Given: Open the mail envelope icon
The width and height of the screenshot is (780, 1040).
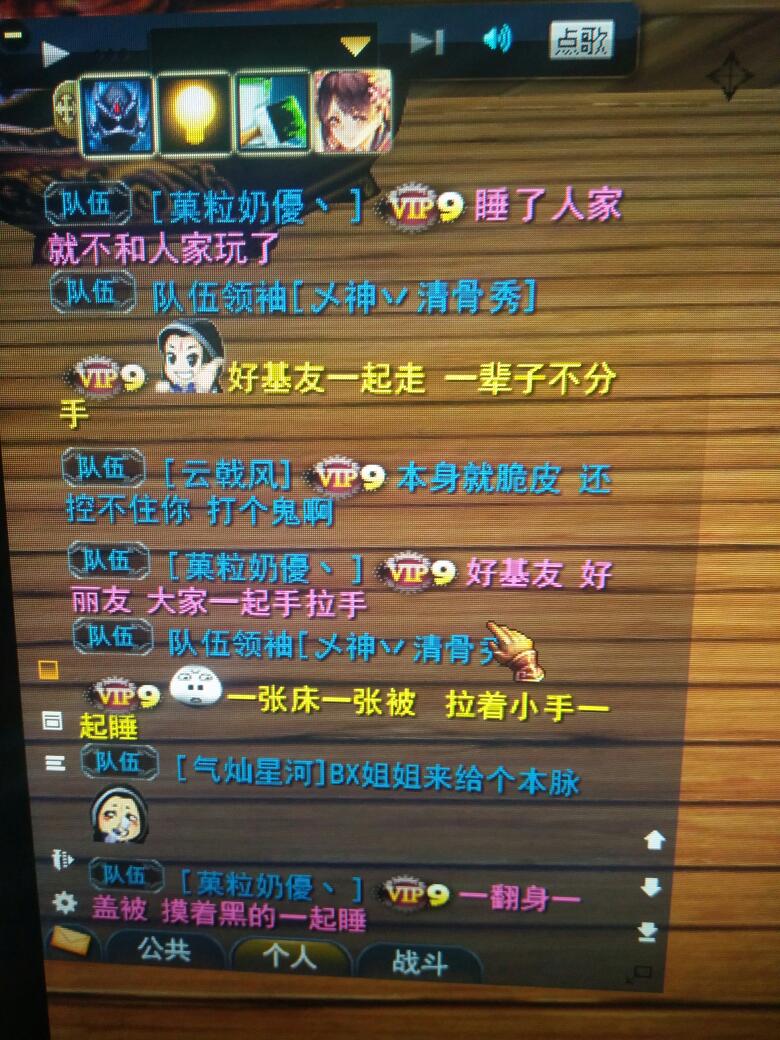Looking at the screenshot, I should pos(71,941).
